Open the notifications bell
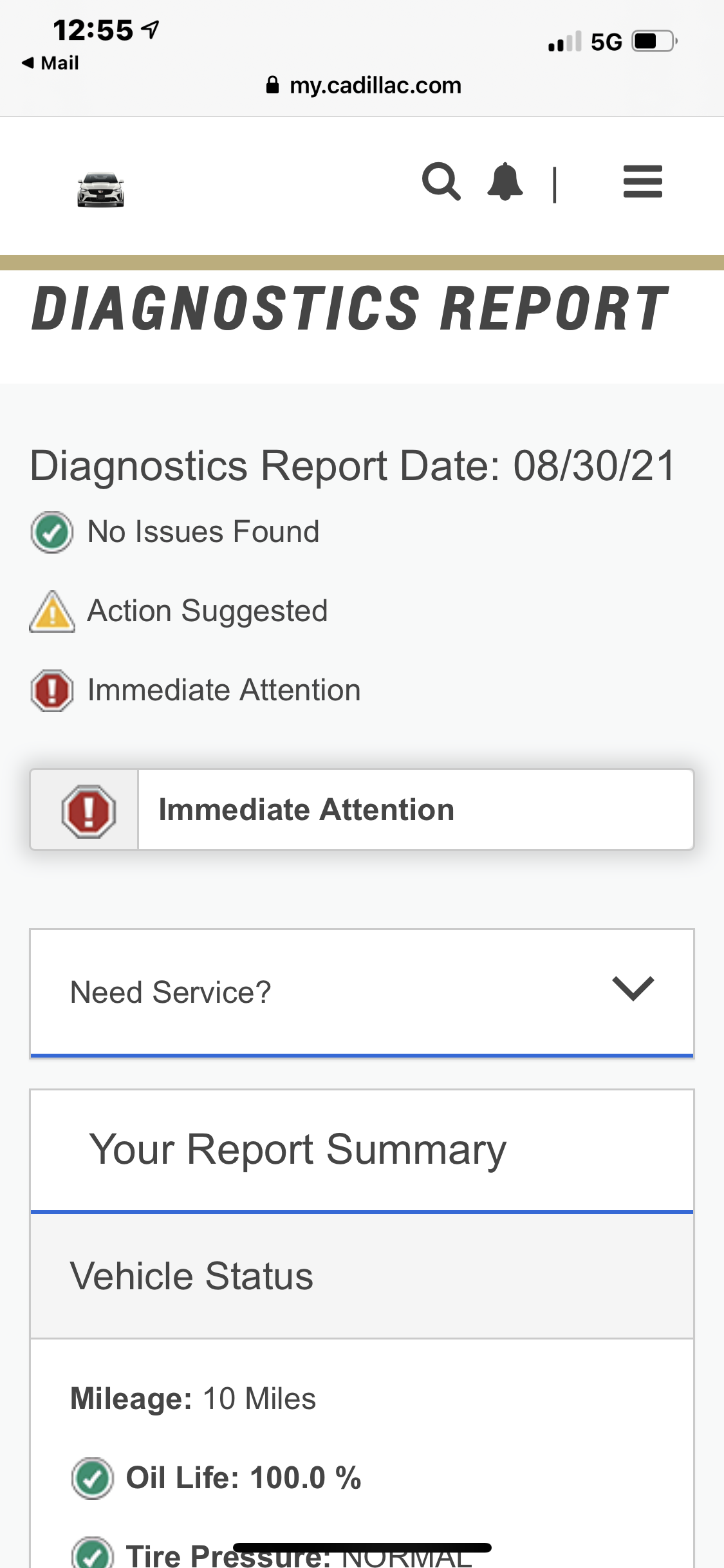This screenshot has height=1568, width=724. (x=505, y=182)
